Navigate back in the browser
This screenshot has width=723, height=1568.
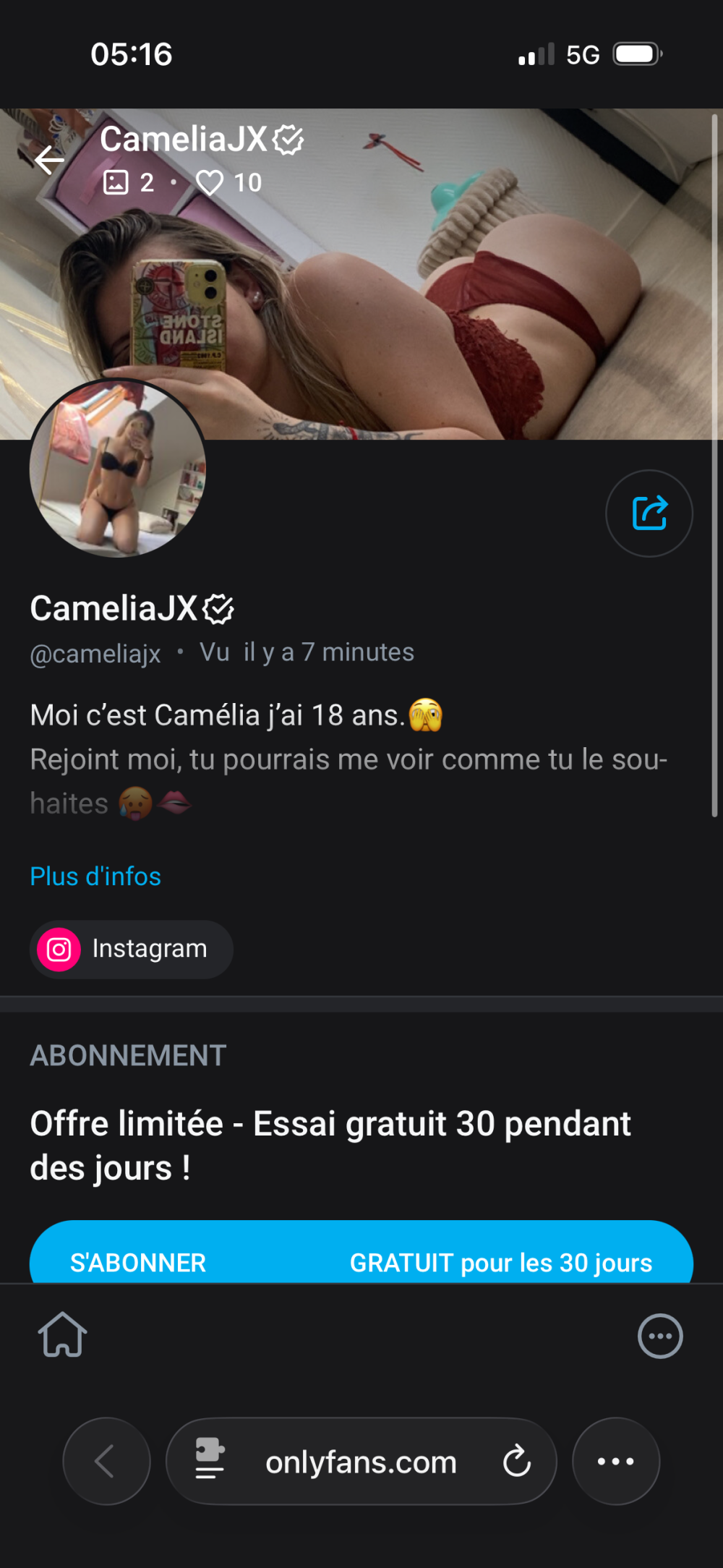(x=106, y=1461)
